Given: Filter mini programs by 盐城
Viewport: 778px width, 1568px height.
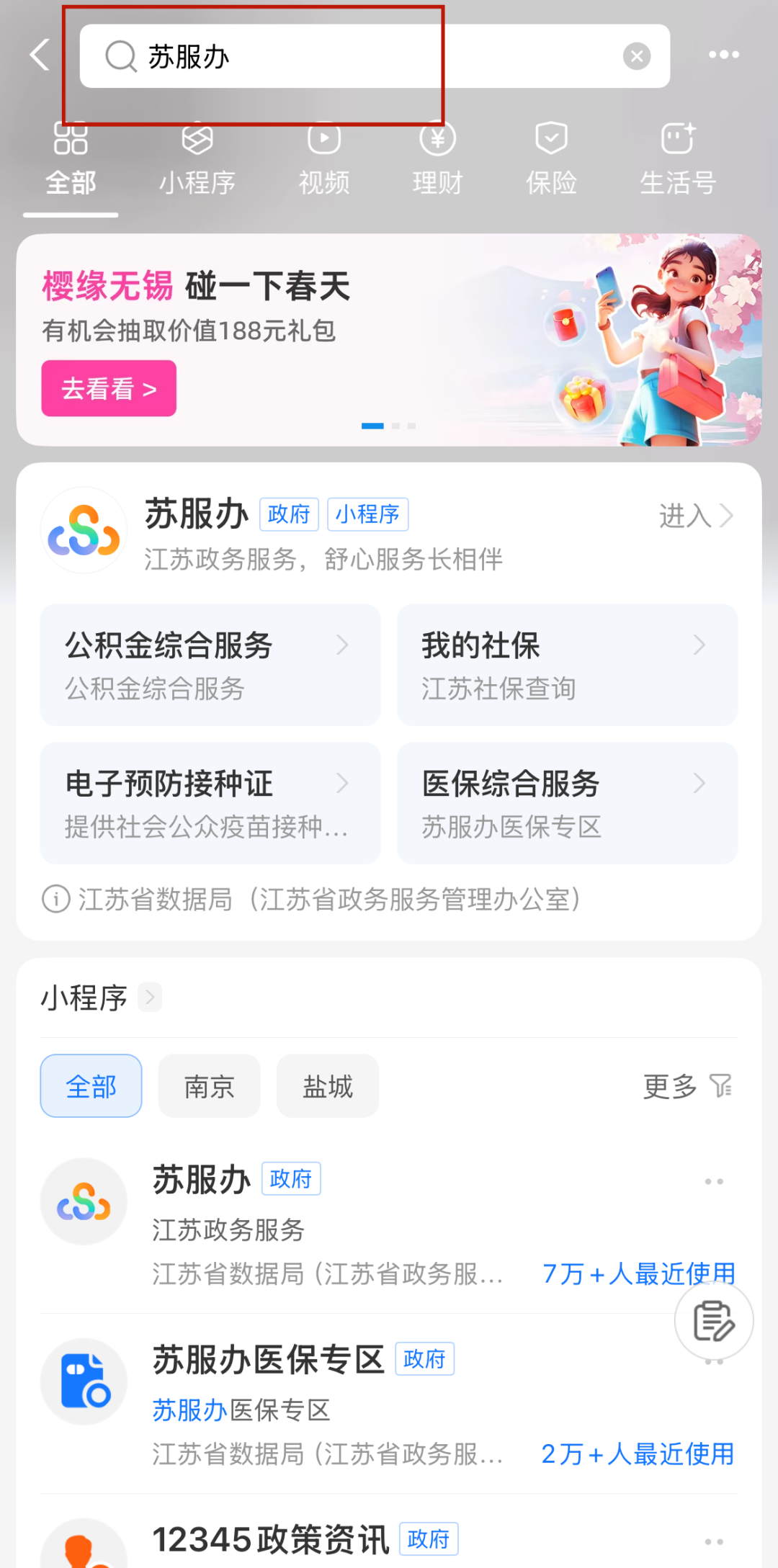Looking at the screenshot, I should [327, 1086].
